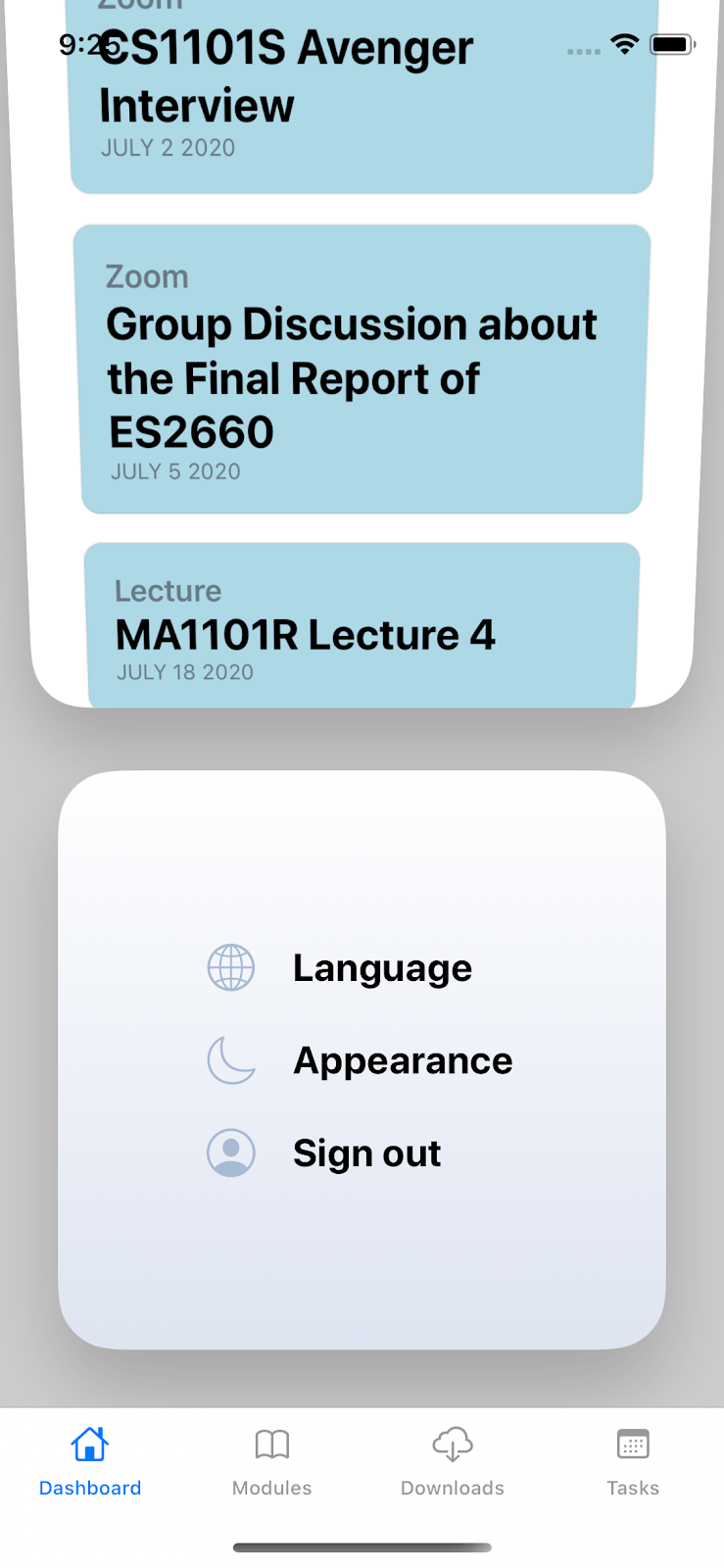Select the Tasks tab

point(633,1462)
